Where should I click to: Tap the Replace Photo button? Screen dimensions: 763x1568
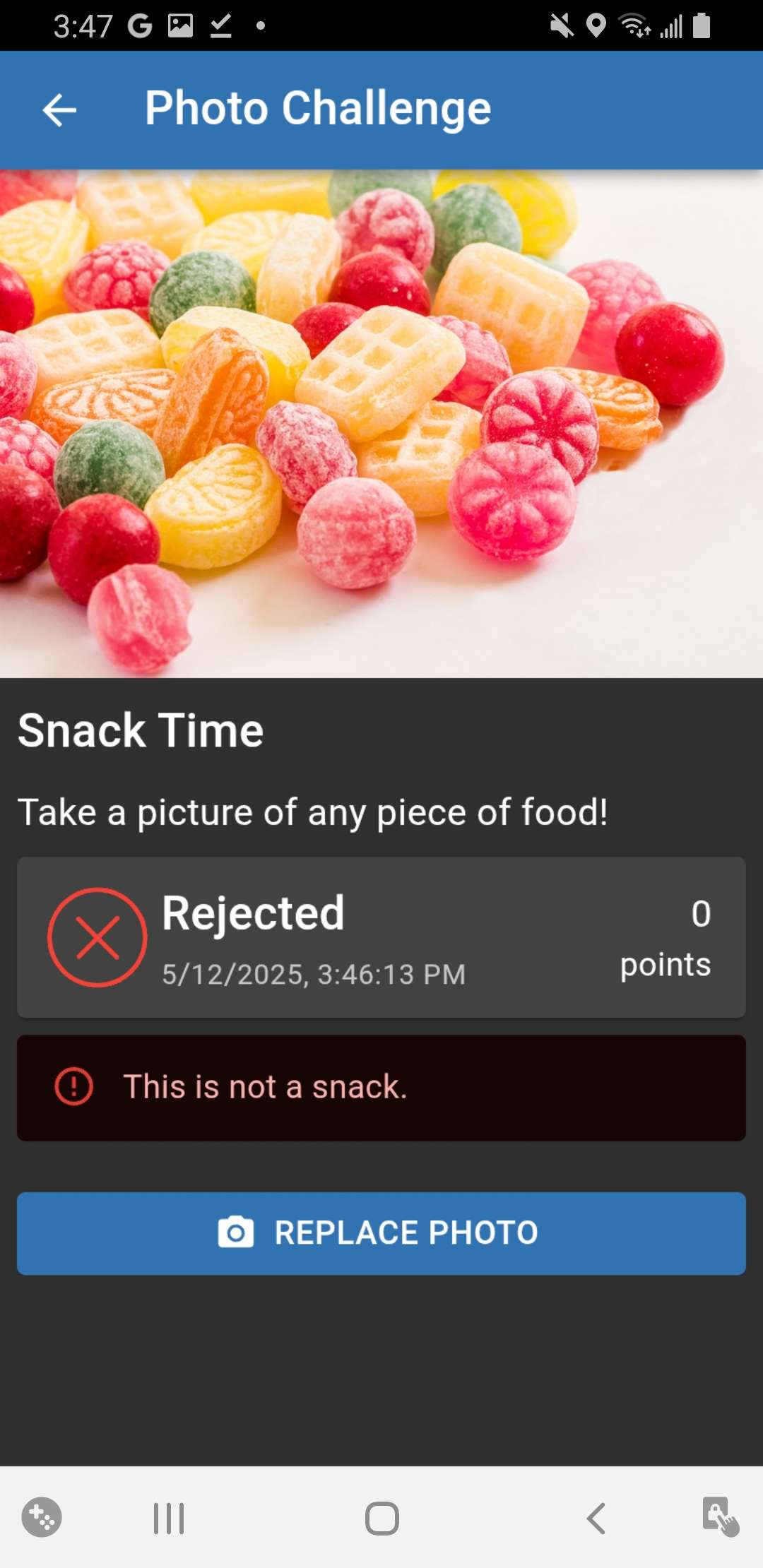[381, 1233]
